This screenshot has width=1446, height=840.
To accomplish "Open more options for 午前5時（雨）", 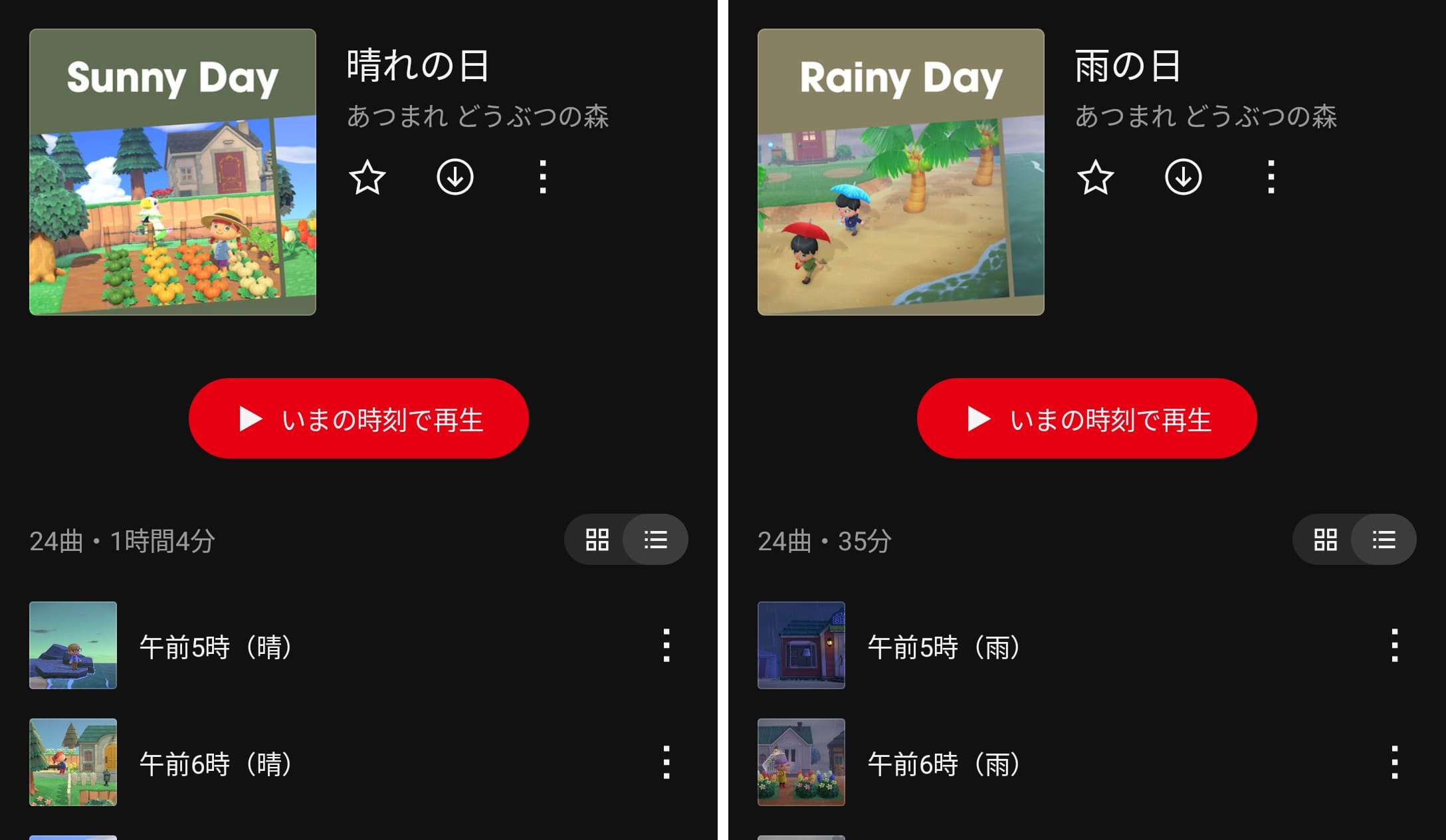I will [x=1395, y=645].
